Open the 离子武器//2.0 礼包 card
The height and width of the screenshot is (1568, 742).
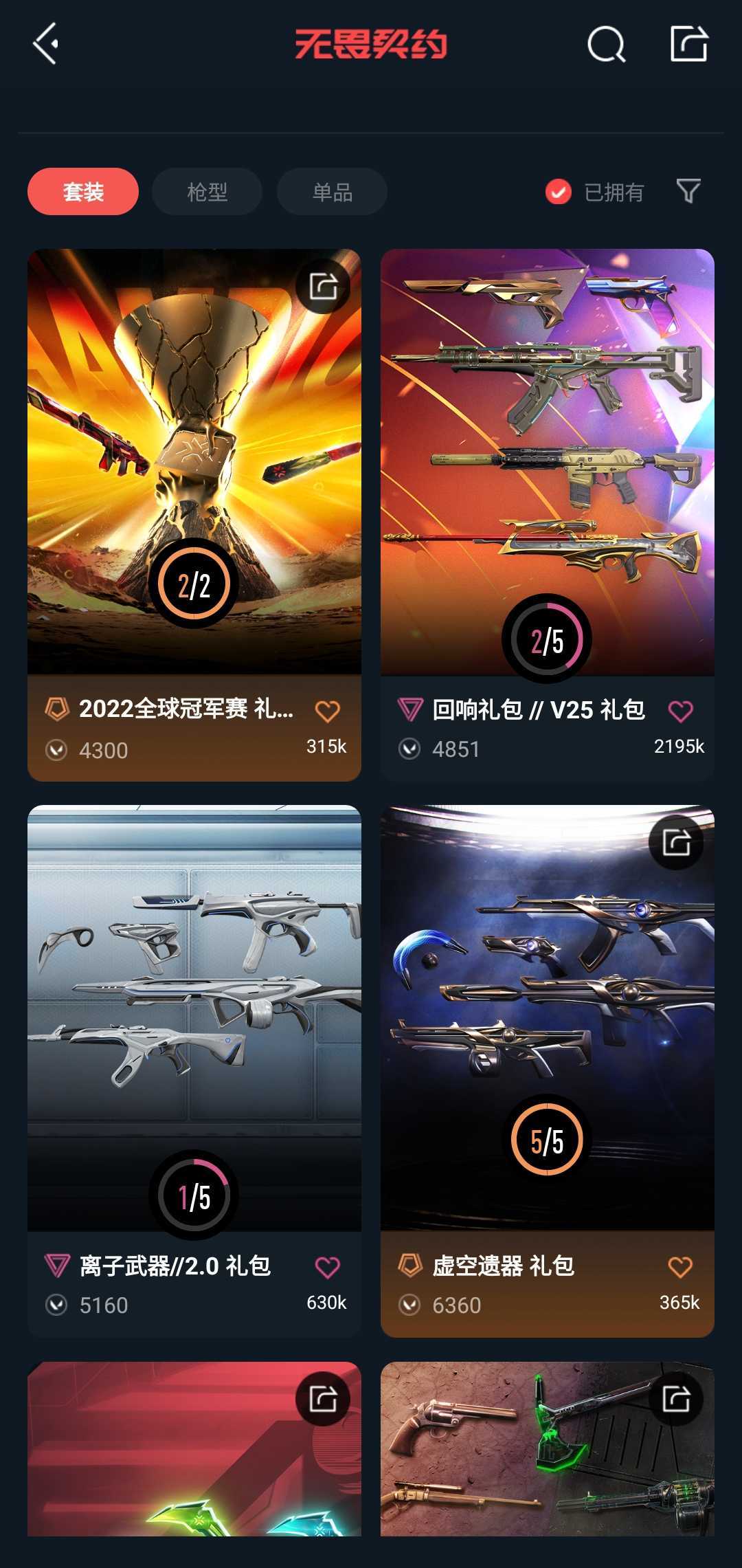(194, 1071)
